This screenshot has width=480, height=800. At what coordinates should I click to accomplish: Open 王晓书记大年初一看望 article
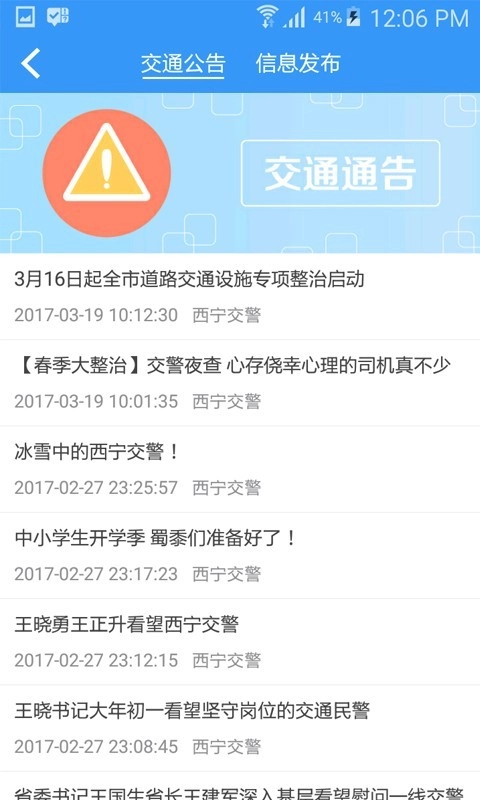[240, 728]
